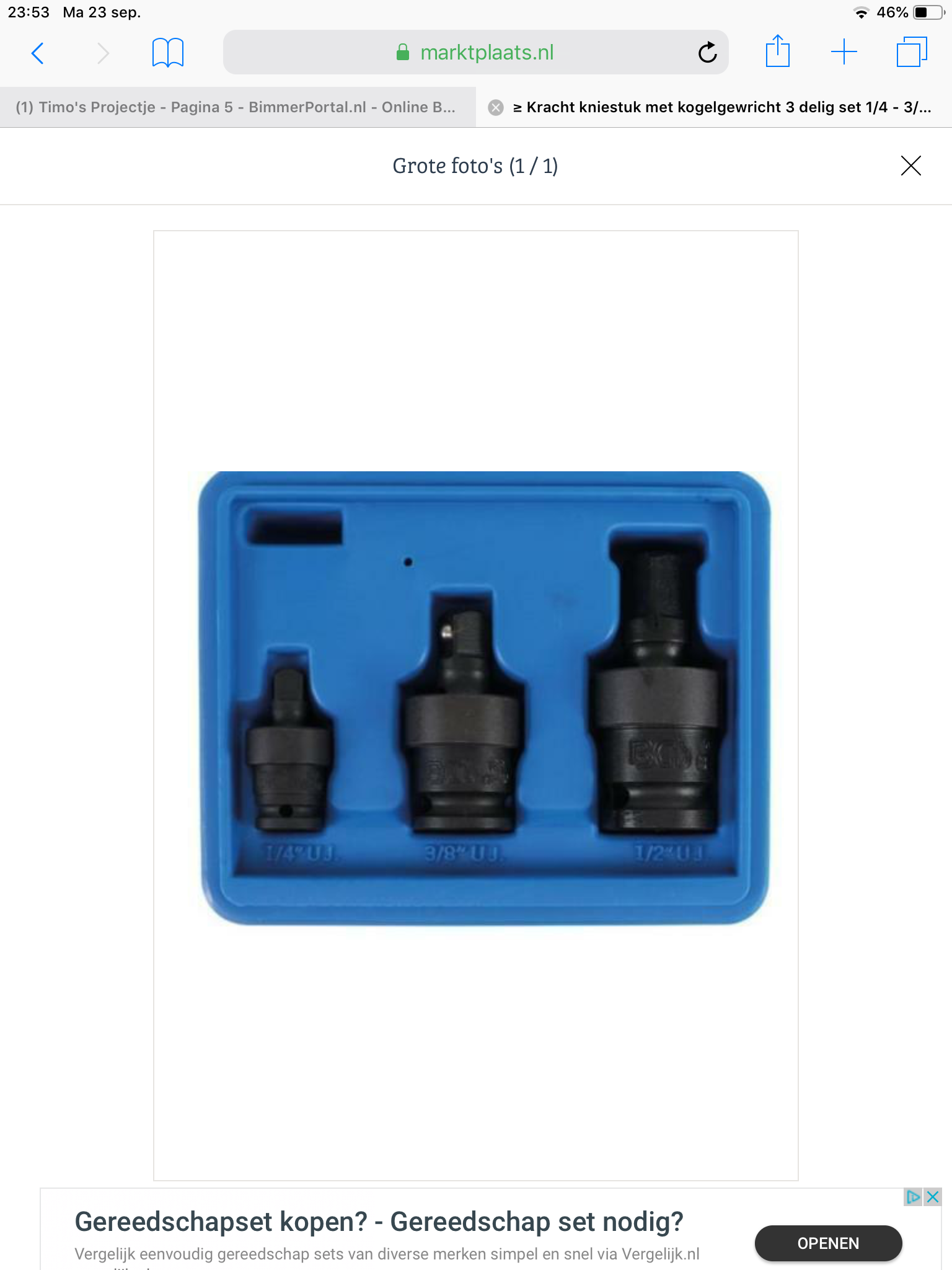Reload the current page

(x=707, y=53)
